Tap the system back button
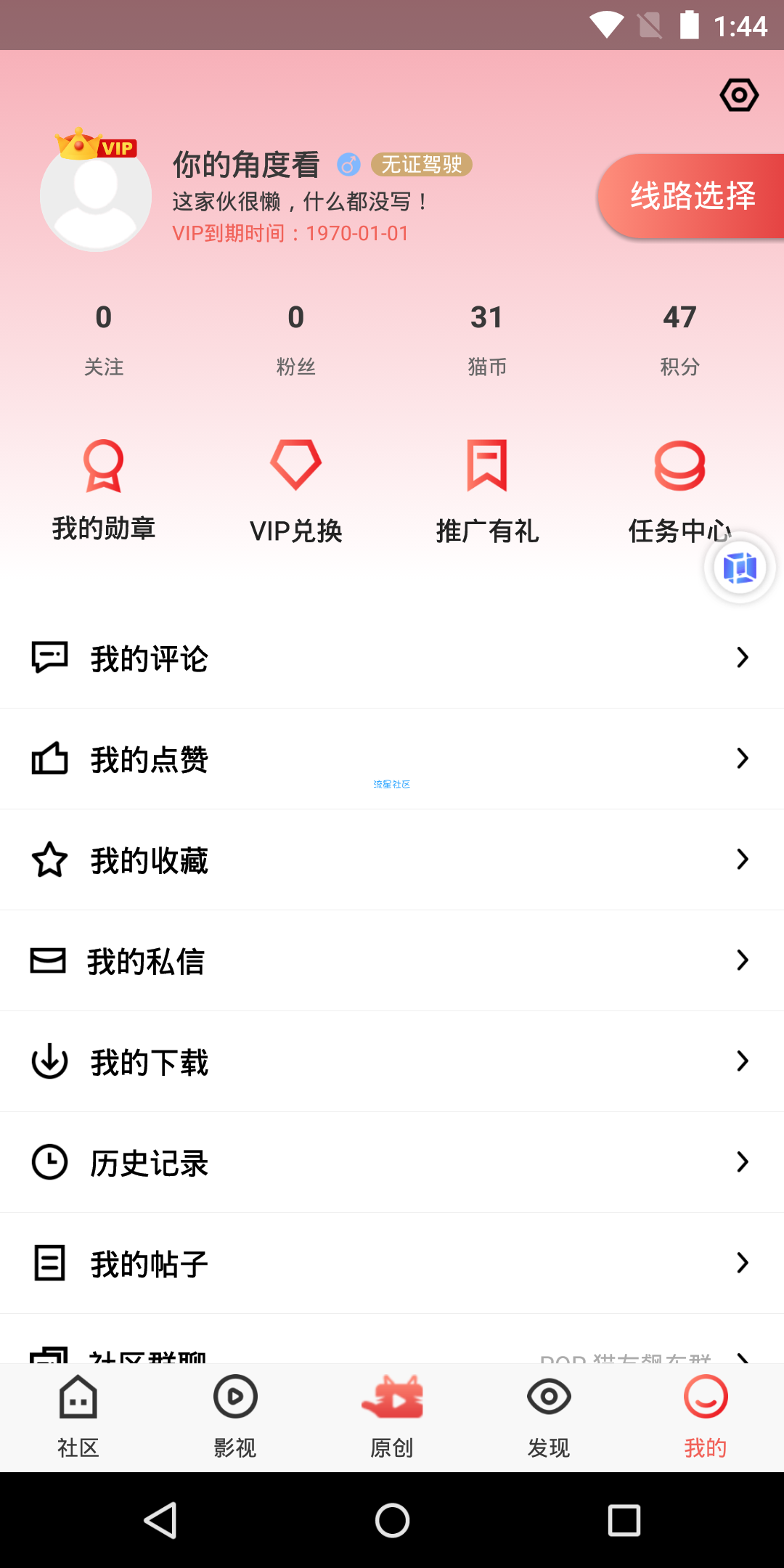This screenshot has height=1568, width=784. (x=160, y=1520)
